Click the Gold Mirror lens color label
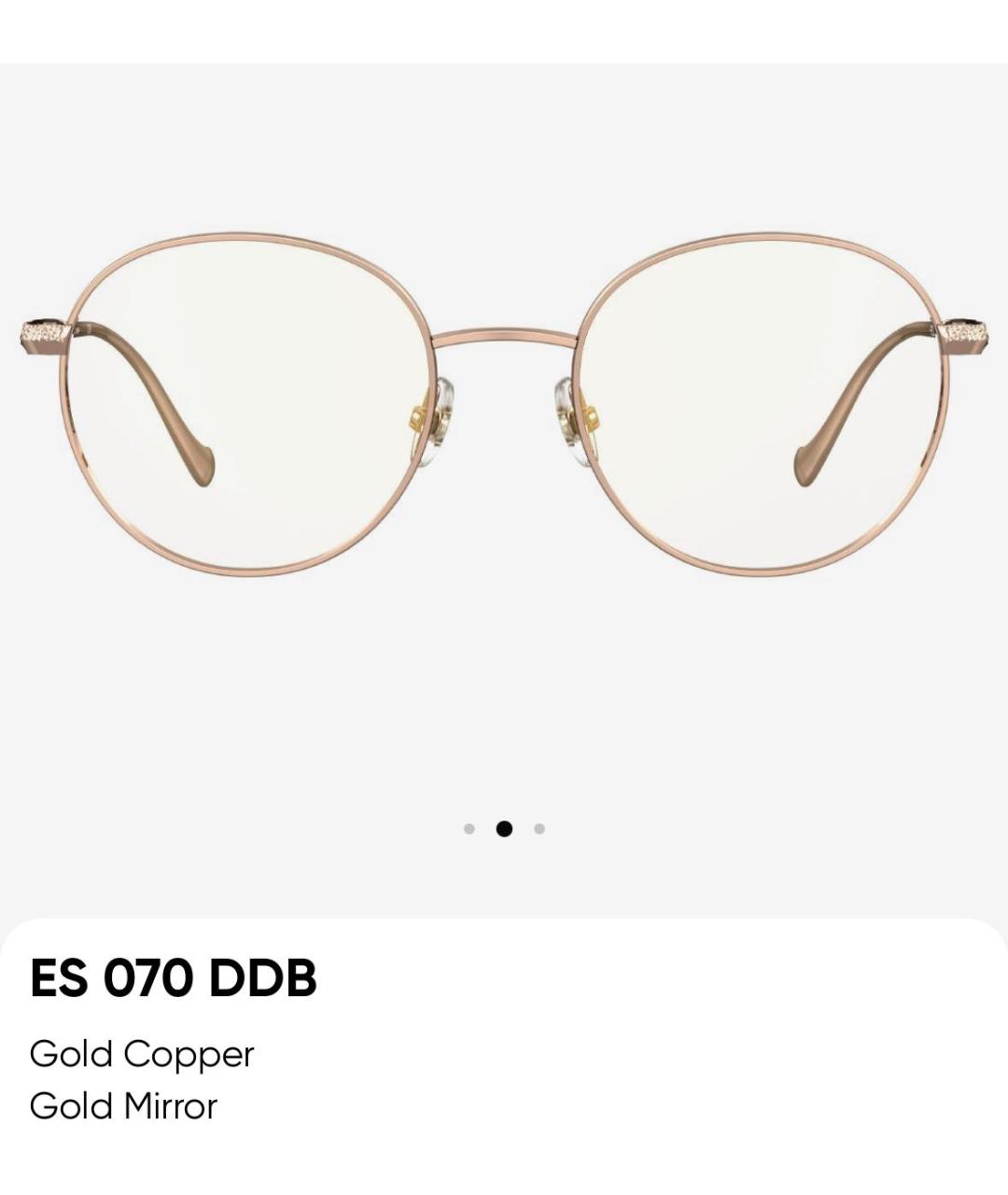The width and height of the screenshot is (1008, 1195). 122,1106
